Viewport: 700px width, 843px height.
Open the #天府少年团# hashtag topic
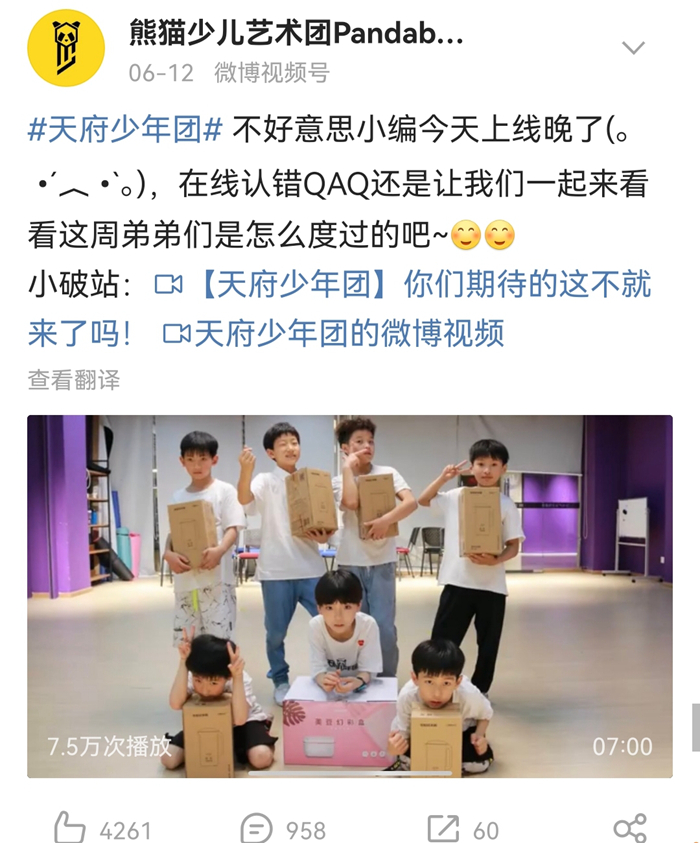[126, 129]
